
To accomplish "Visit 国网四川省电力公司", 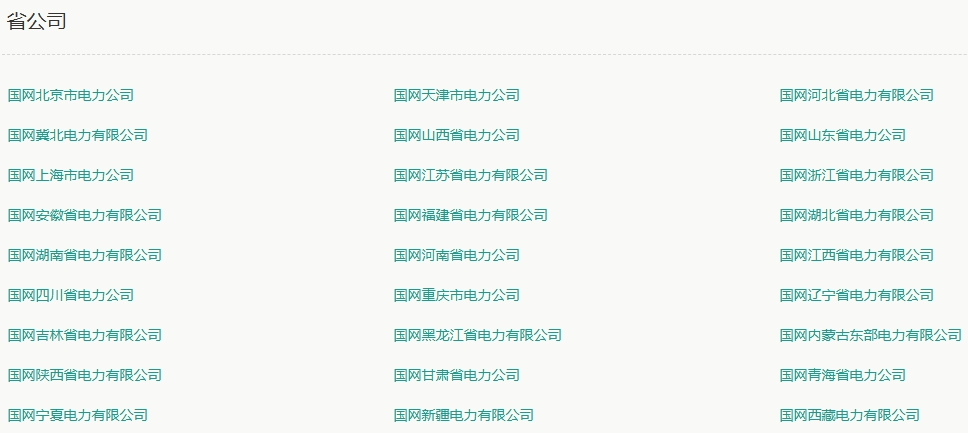I will point(70,295).
